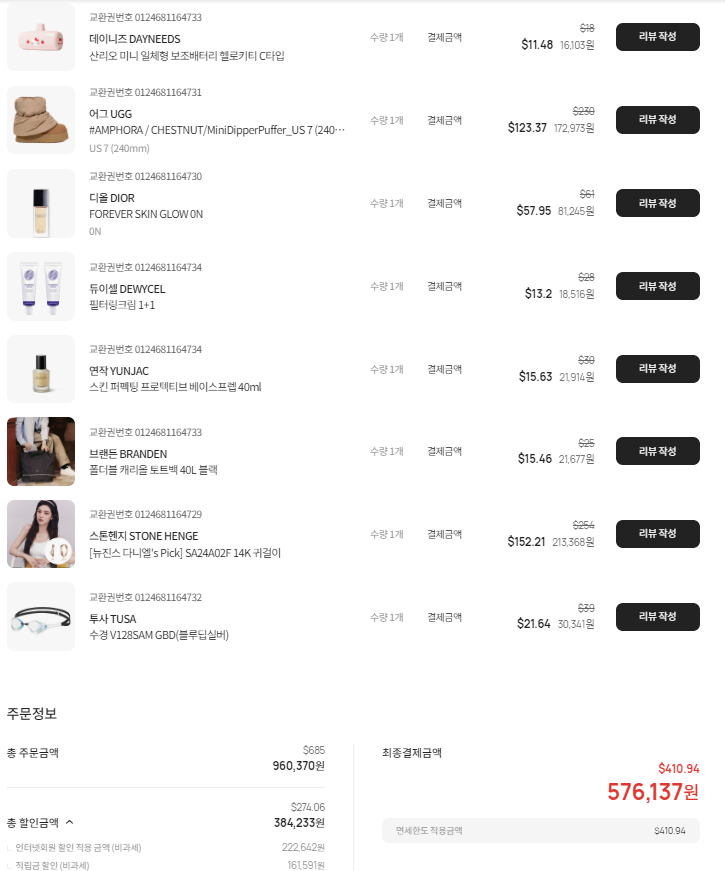The image size is (725, 871).
Task: Tap 리뷰 작성 for DEWYCEL cream
Action: click(x=657, y=286)
